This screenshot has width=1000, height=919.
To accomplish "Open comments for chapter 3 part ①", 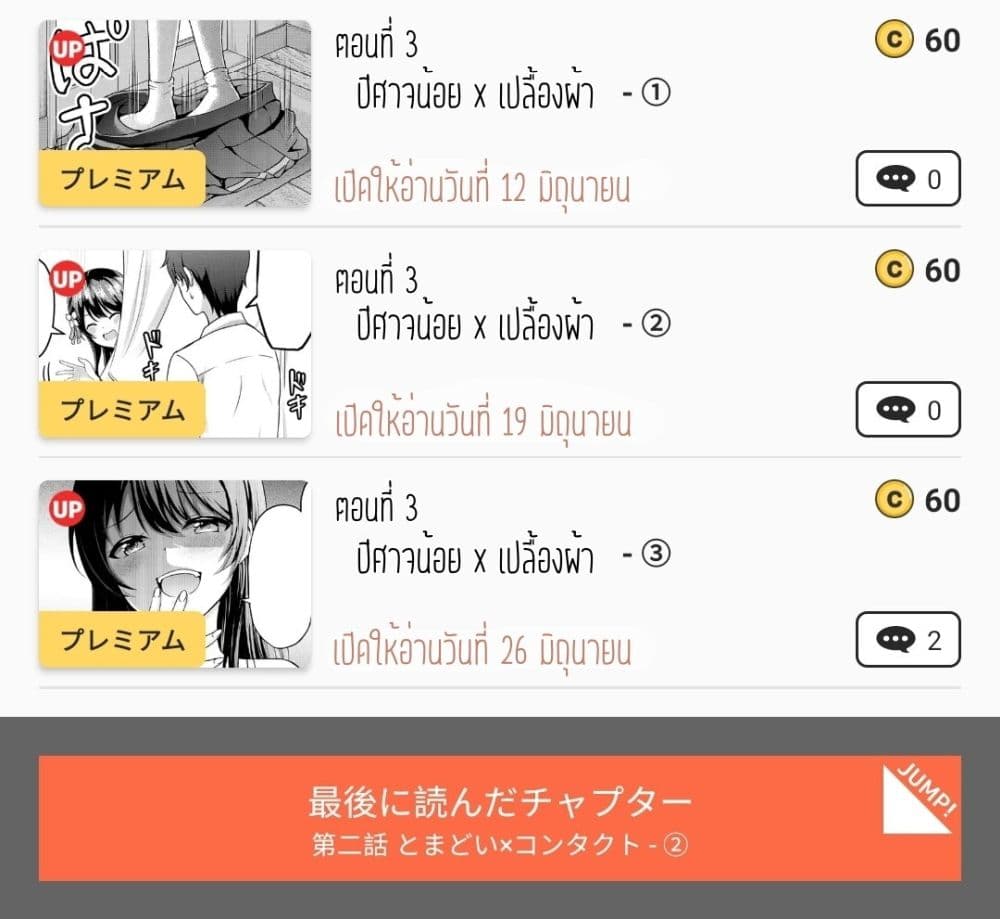I will (908, 180).
